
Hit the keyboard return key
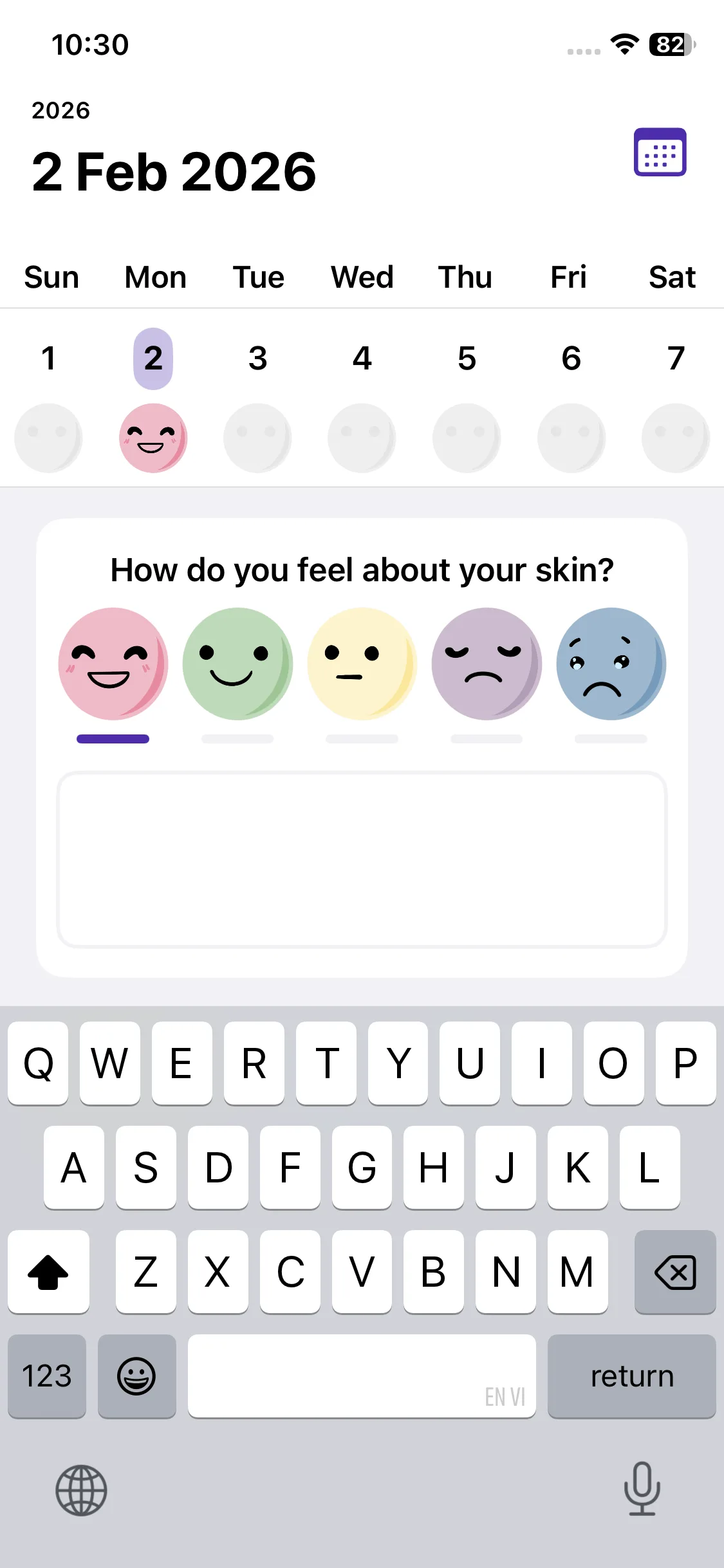631,1376
